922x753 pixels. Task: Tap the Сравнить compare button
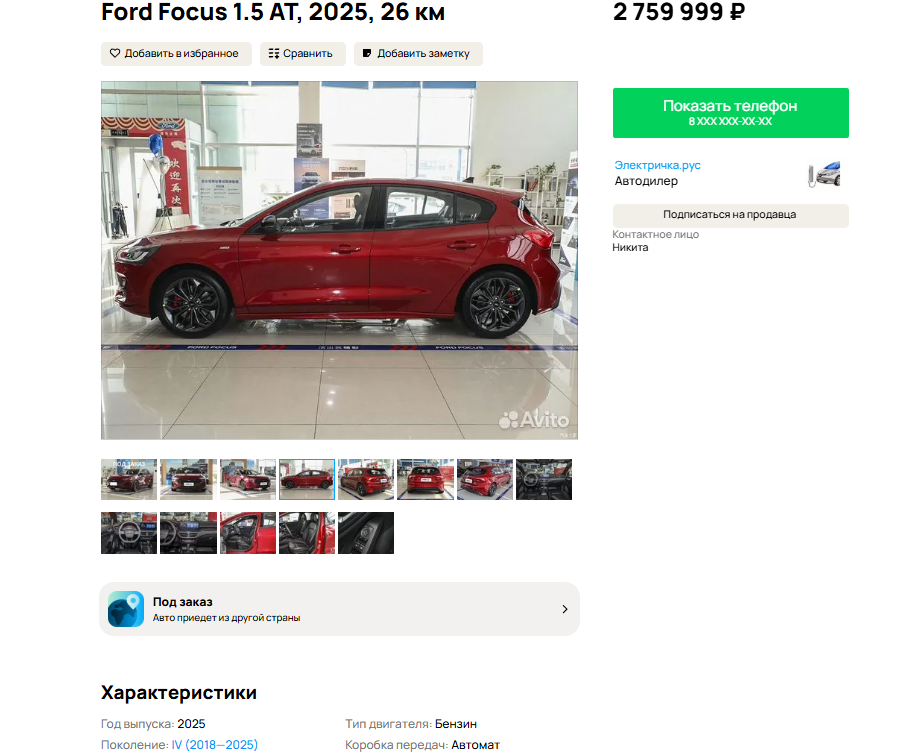point(302,54)
